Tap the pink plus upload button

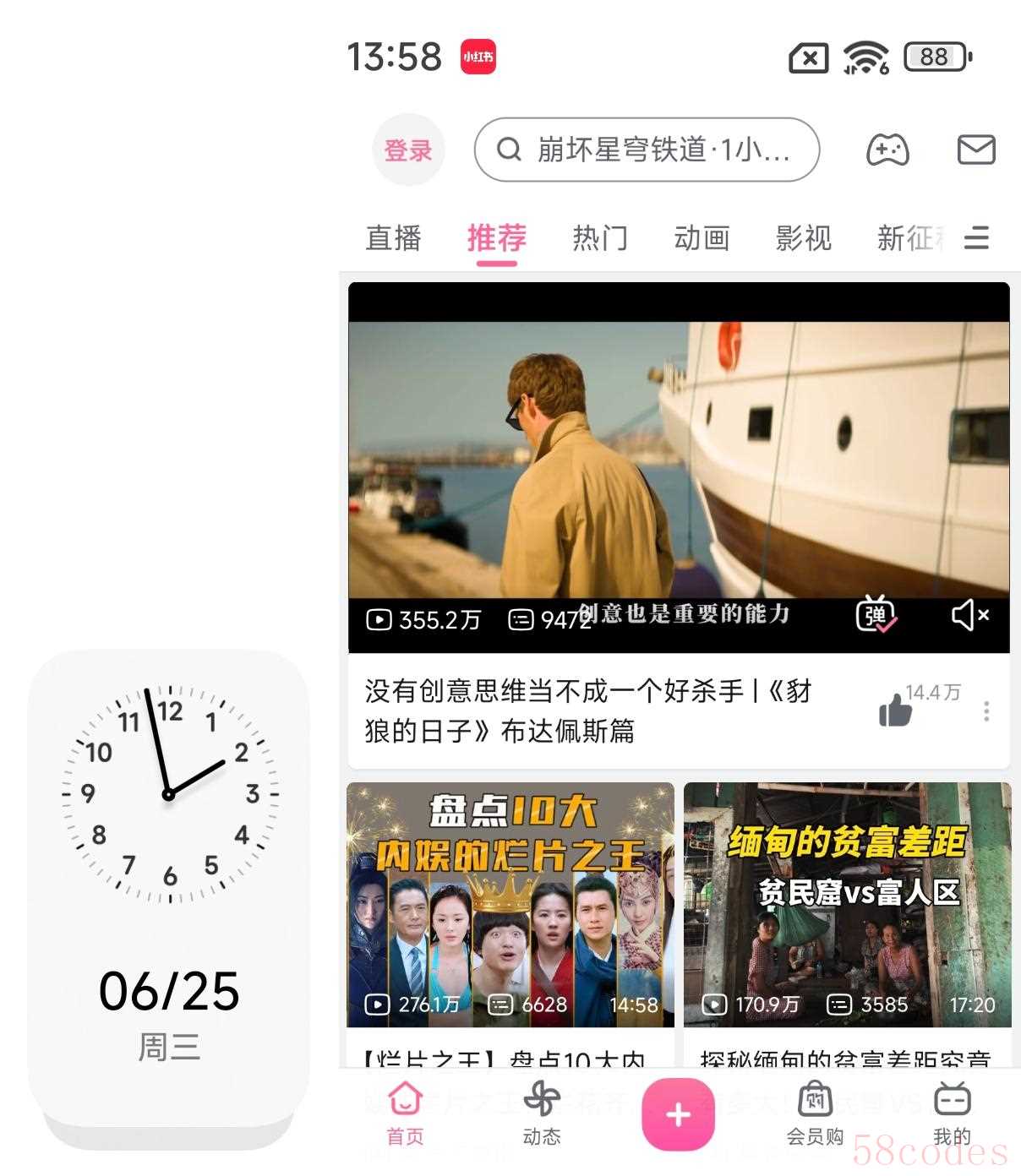pos(678,1114)
